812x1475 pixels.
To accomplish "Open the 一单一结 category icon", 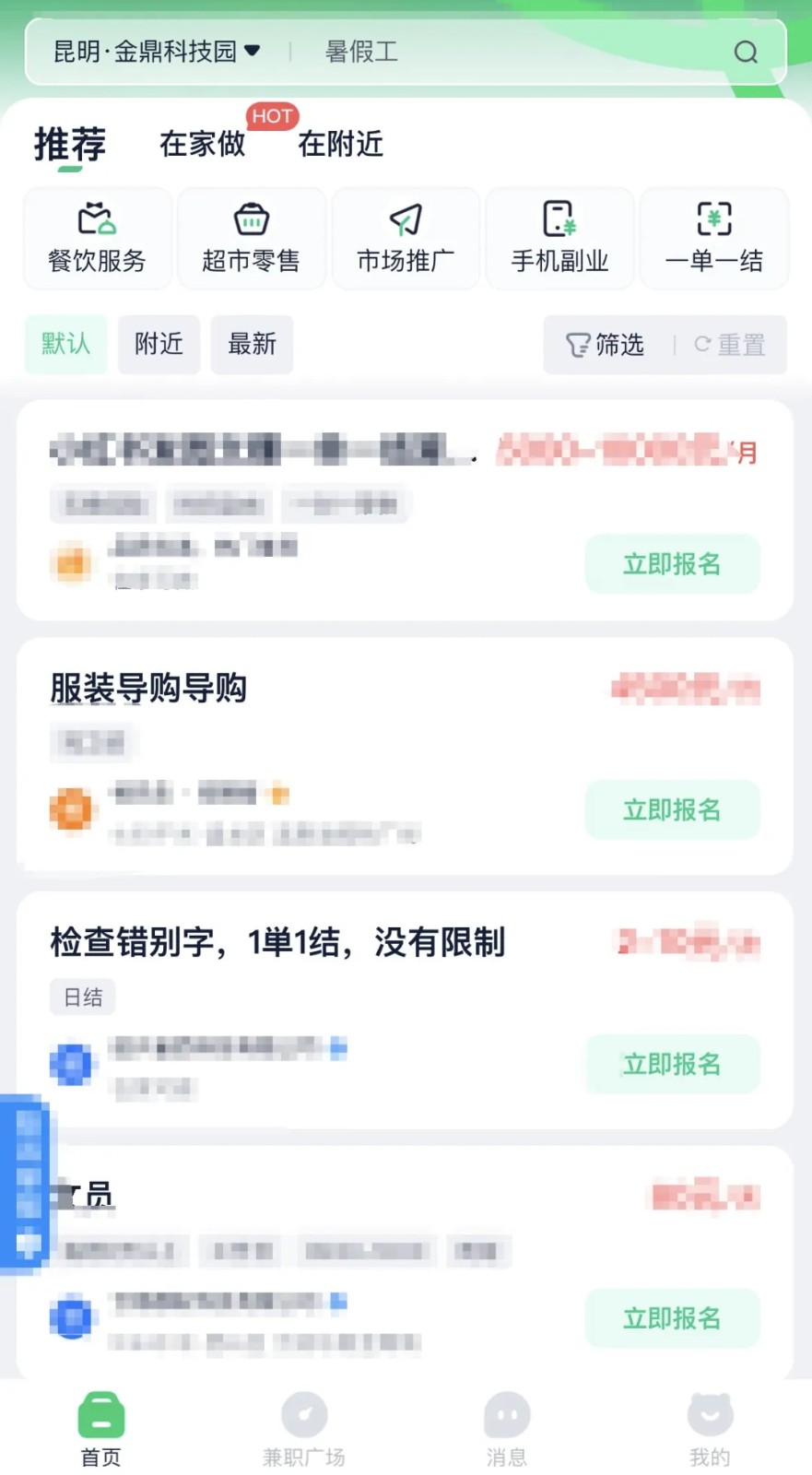I will [x=714, y=238].
